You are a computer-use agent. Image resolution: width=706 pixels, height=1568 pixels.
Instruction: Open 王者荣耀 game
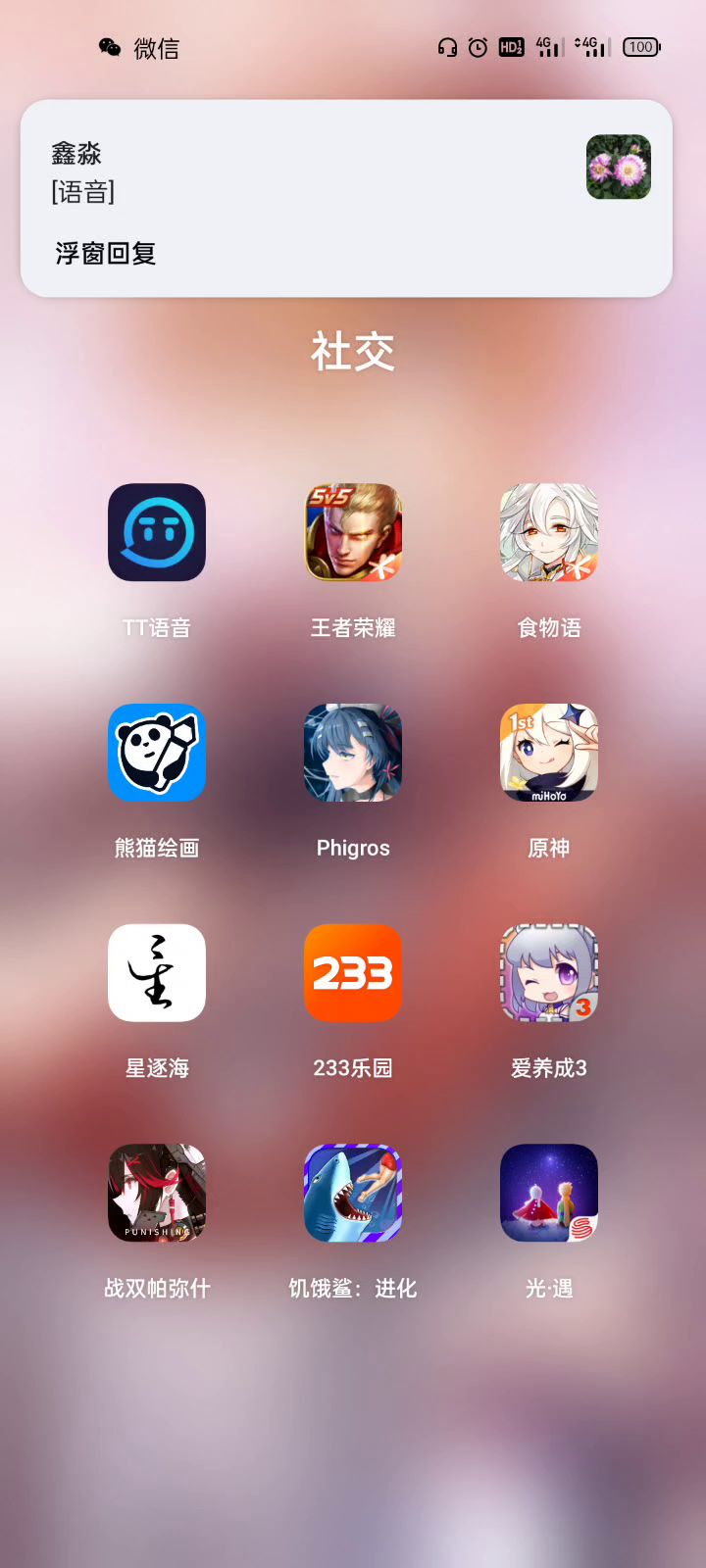(353, 532)
